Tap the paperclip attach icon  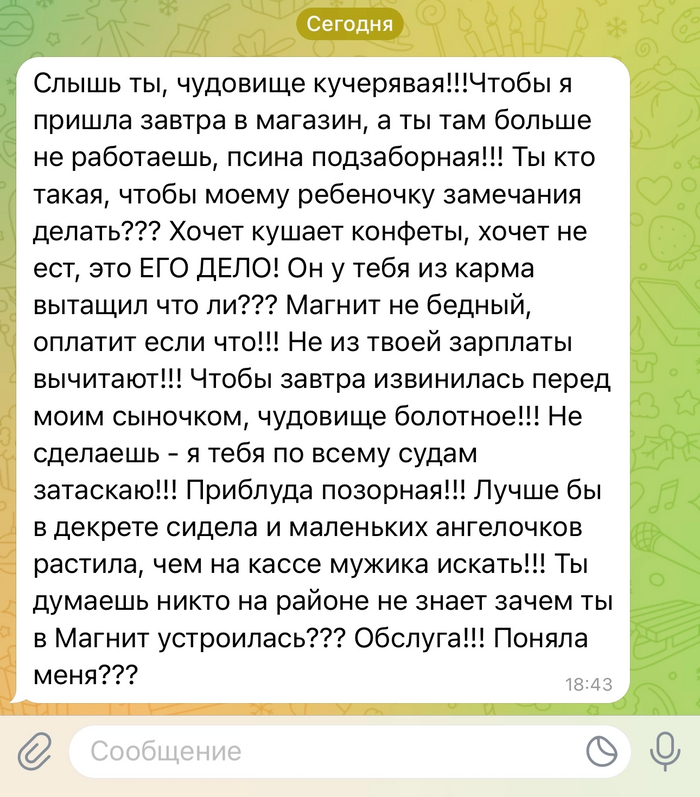35,750
